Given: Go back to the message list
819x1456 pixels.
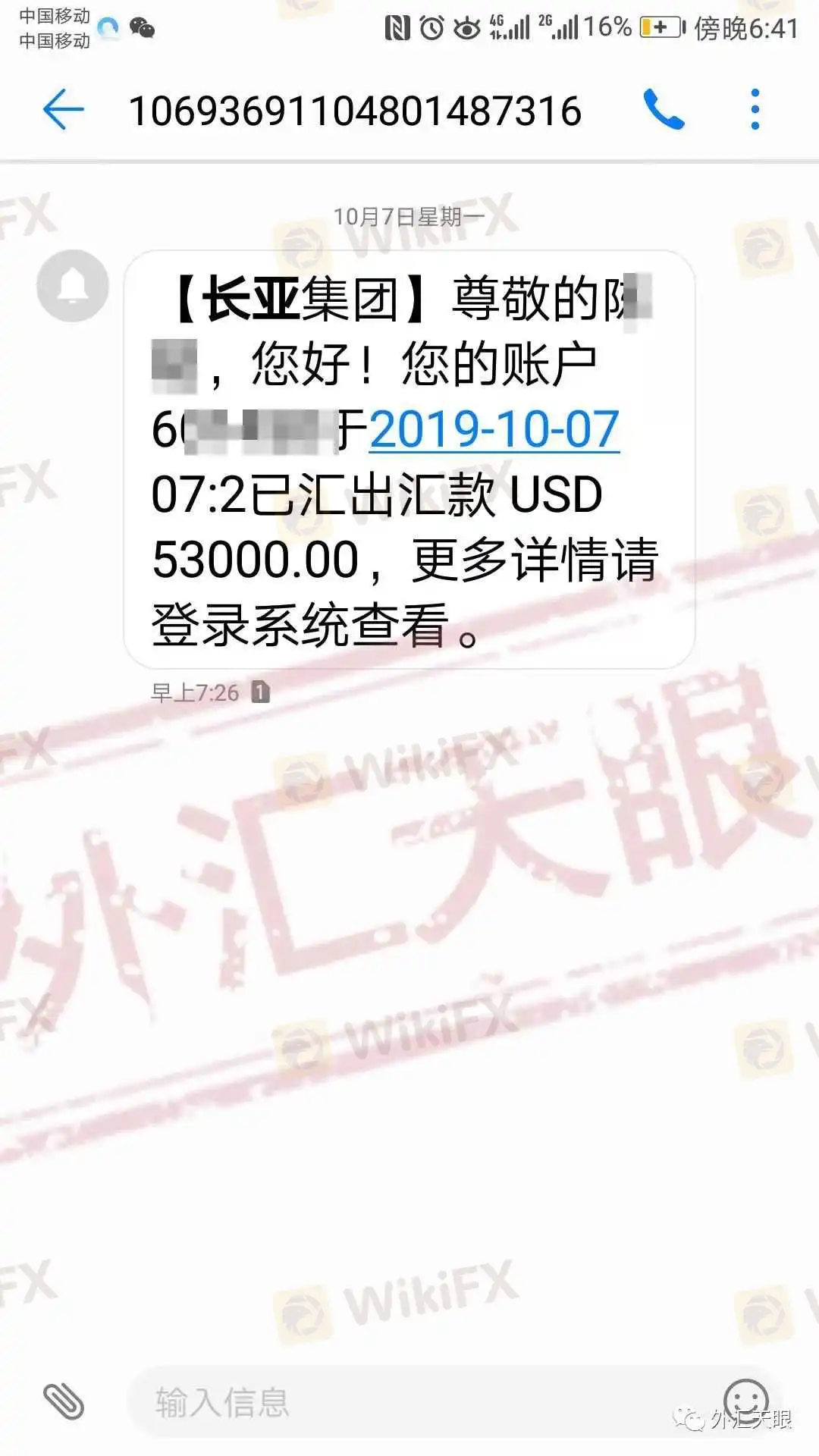Looking at the screenshot, I should [x=63, y=110].
